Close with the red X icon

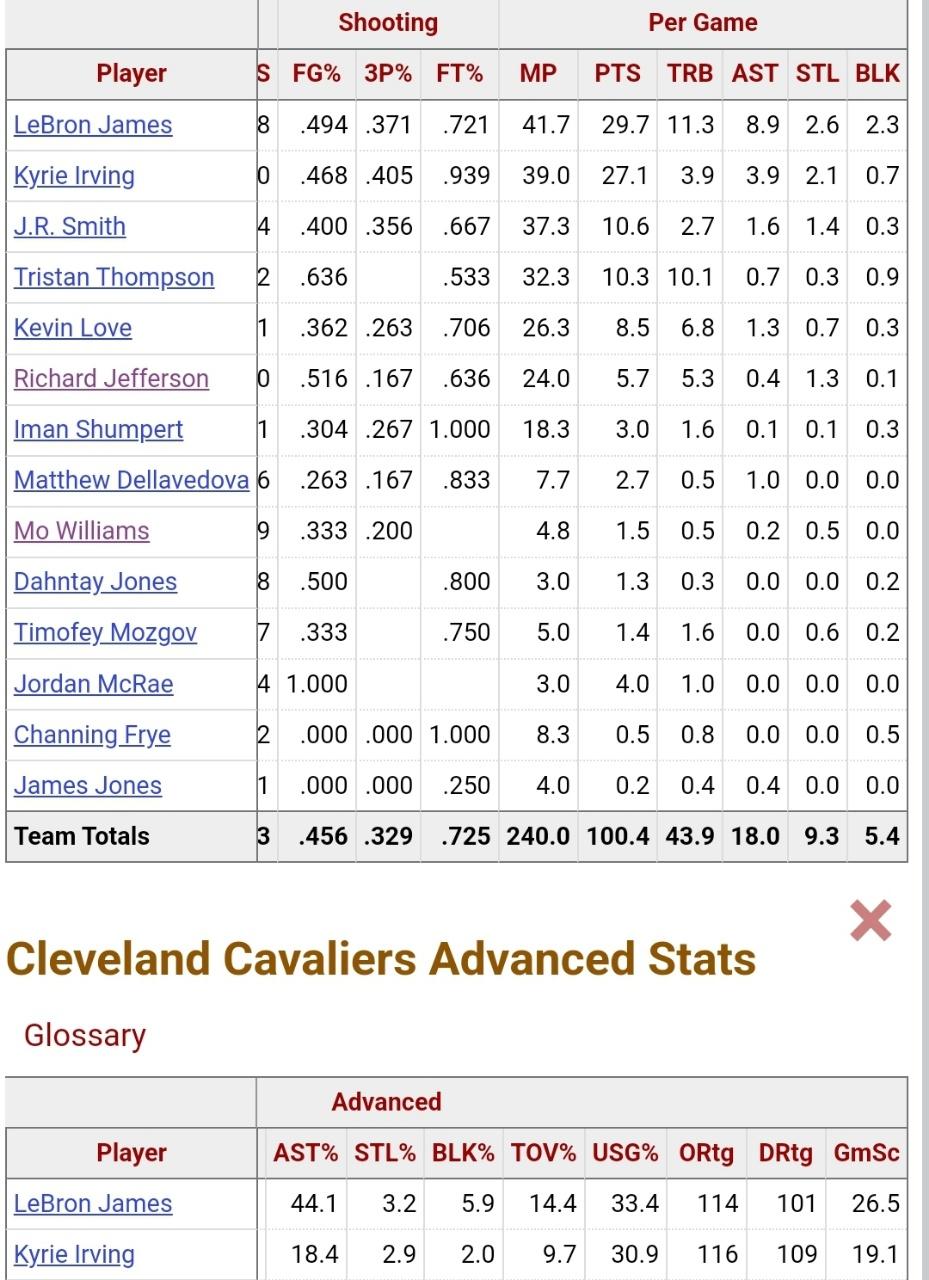click(870, 920)
